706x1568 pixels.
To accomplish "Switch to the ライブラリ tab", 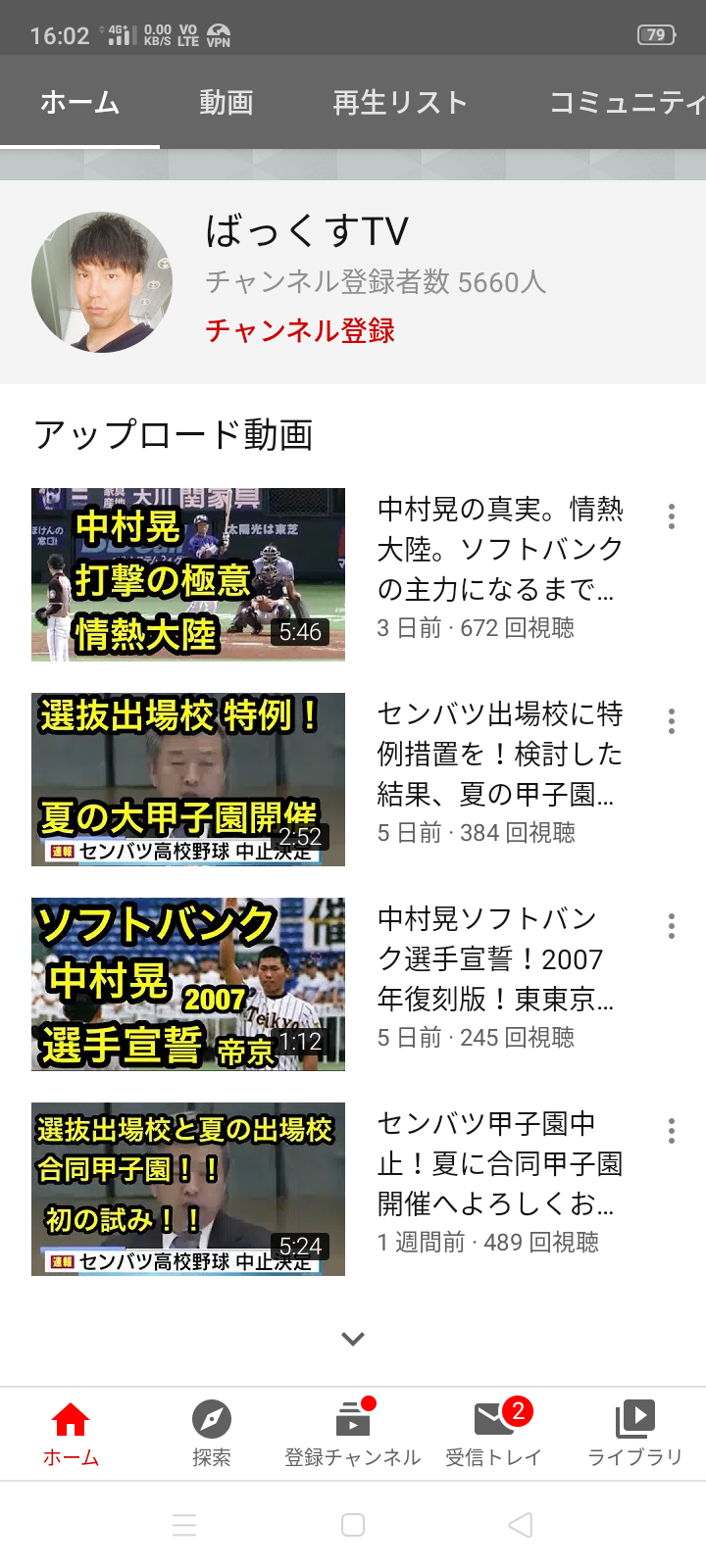I will (x=635, y=1433).
